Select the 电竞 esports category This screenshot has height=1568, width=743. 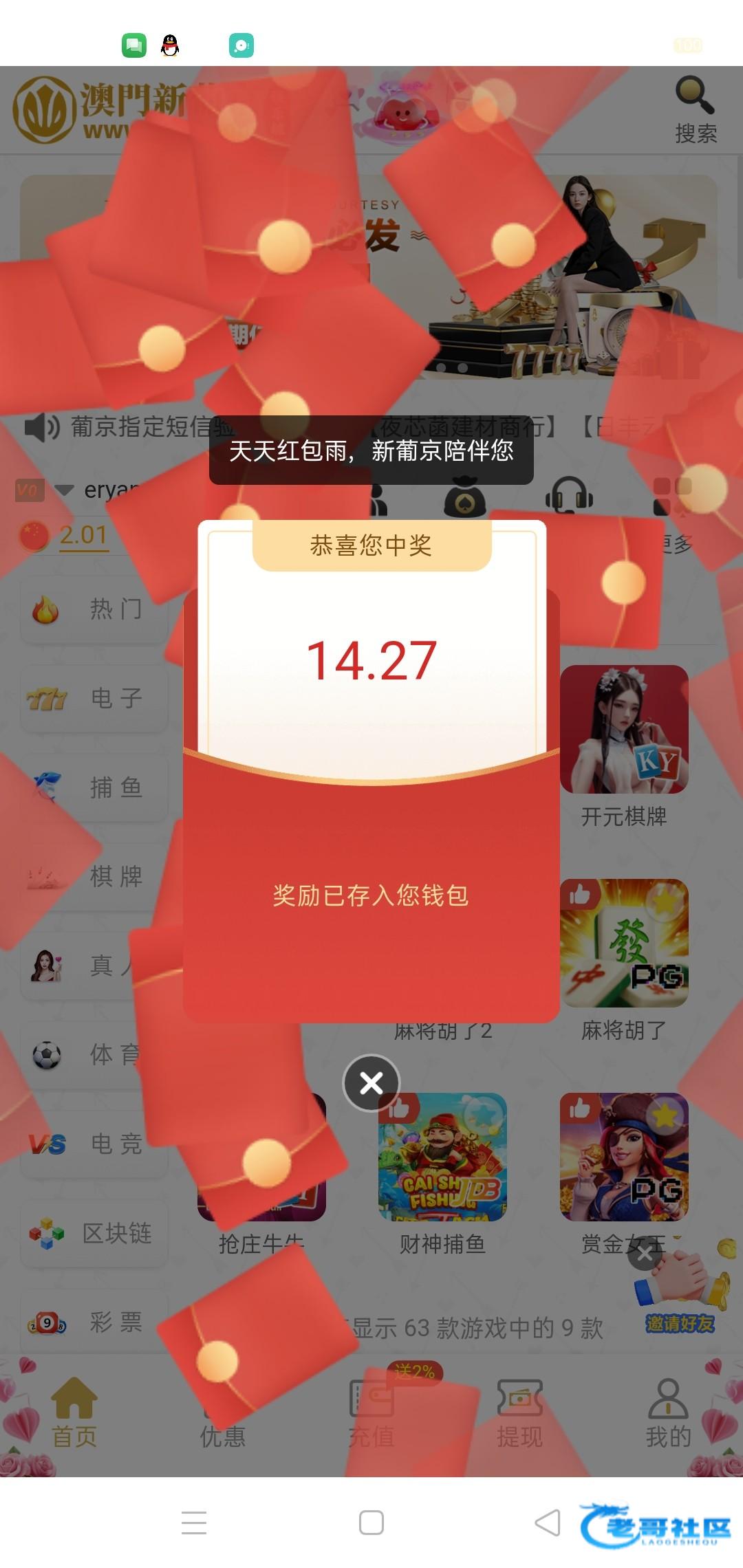94,1144
